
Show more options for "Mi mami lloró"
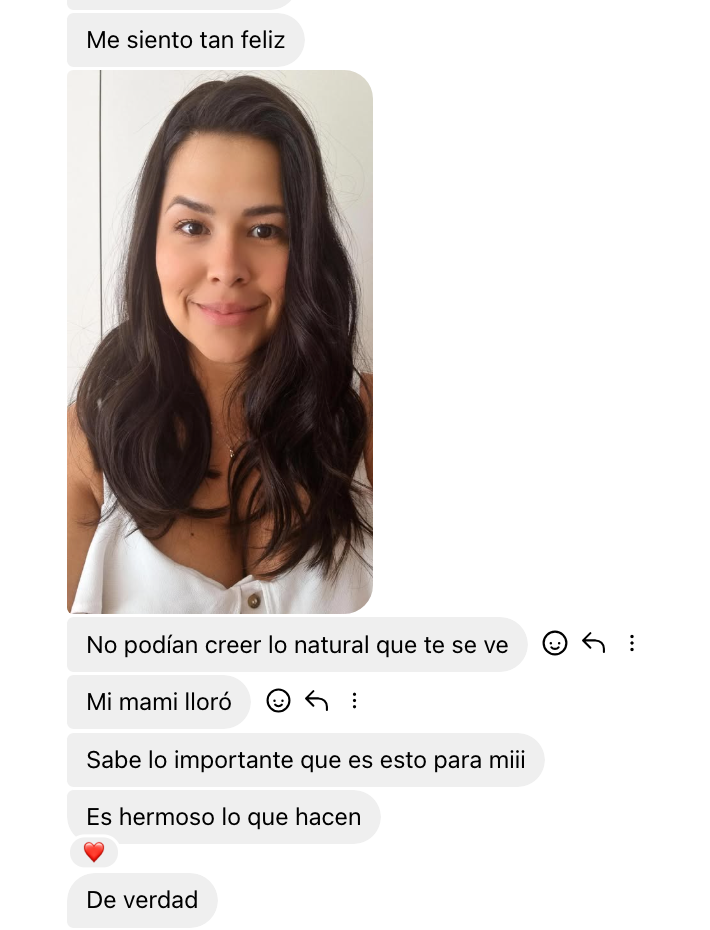pyautogui.click(x=354, y=701)
